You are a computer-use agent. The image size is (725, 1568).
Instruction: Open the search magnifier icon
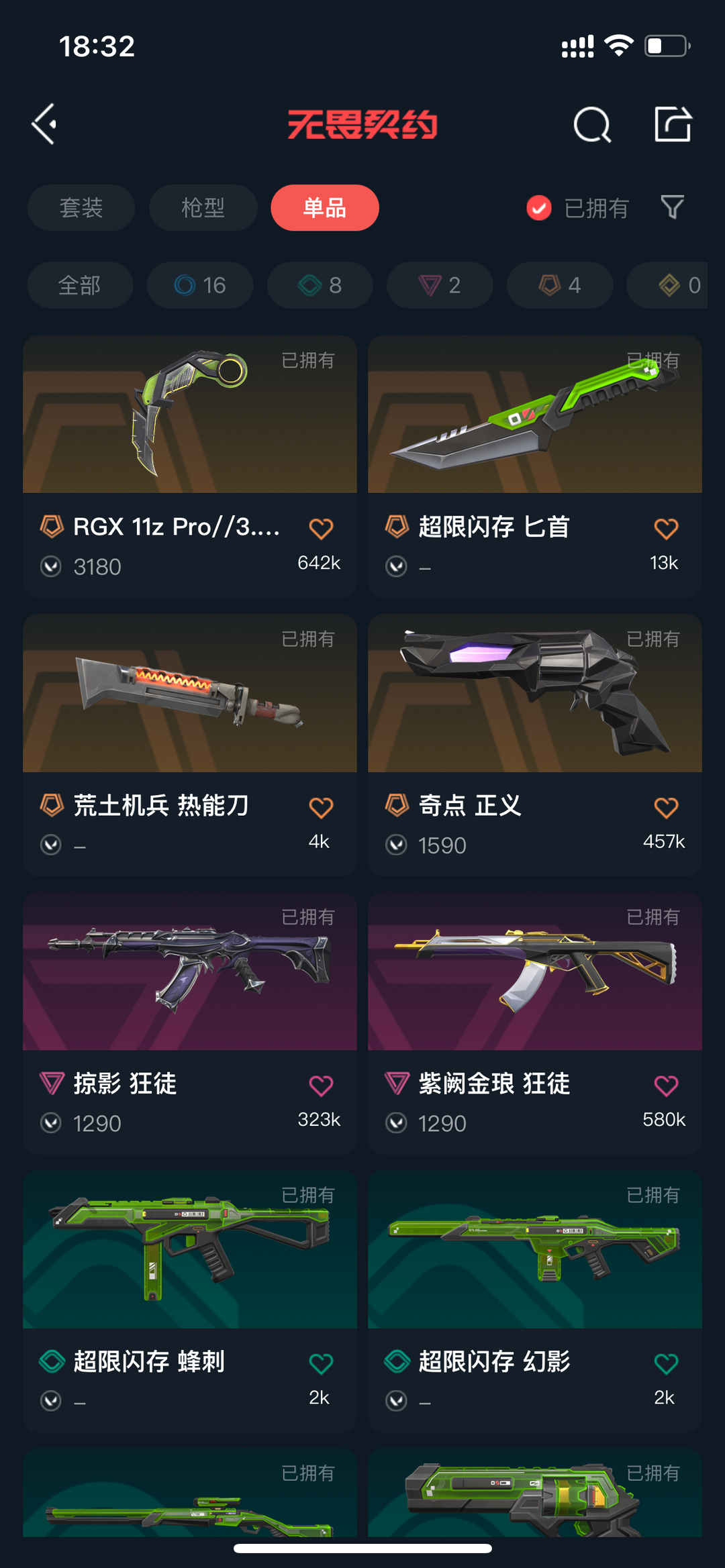pos(592,124)
